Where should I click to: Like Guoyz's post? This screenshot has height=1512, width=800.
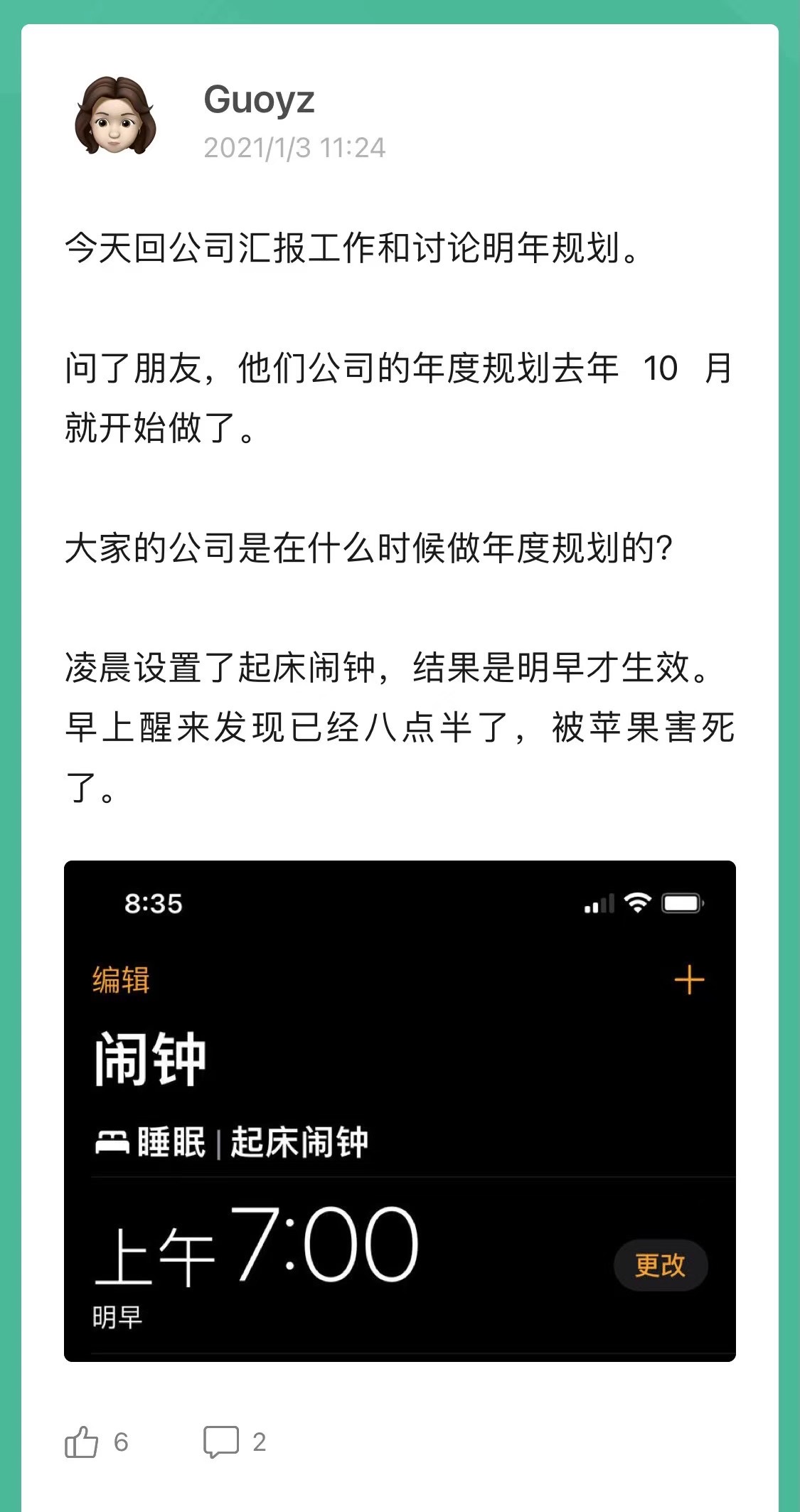[82, 1442]
